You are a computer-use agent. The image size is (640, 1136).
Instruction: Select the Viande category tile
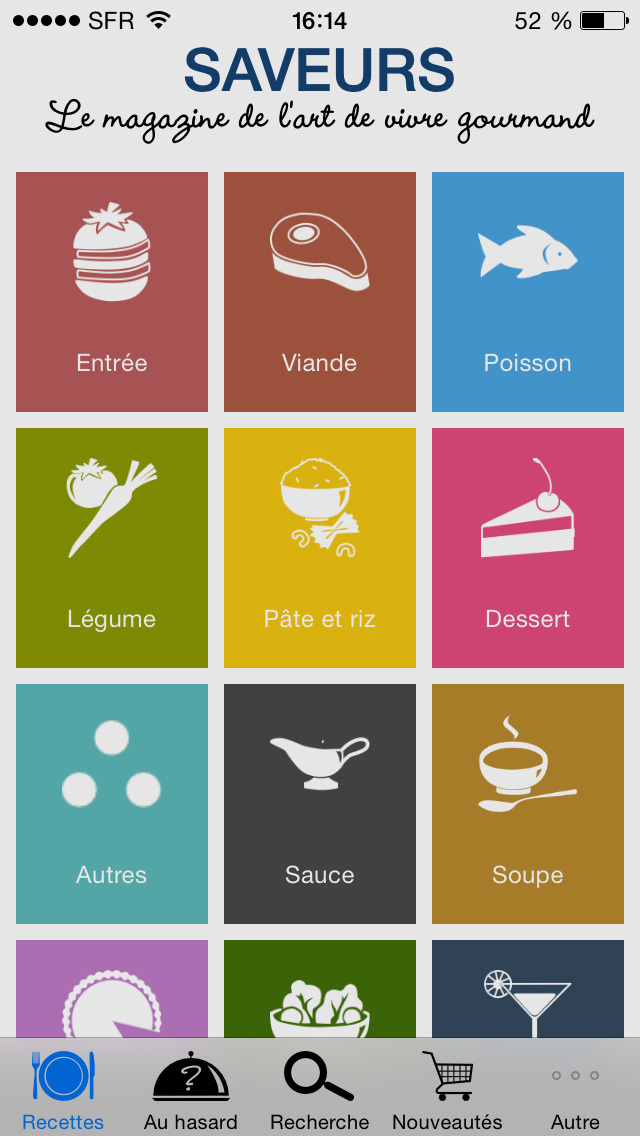320,291
